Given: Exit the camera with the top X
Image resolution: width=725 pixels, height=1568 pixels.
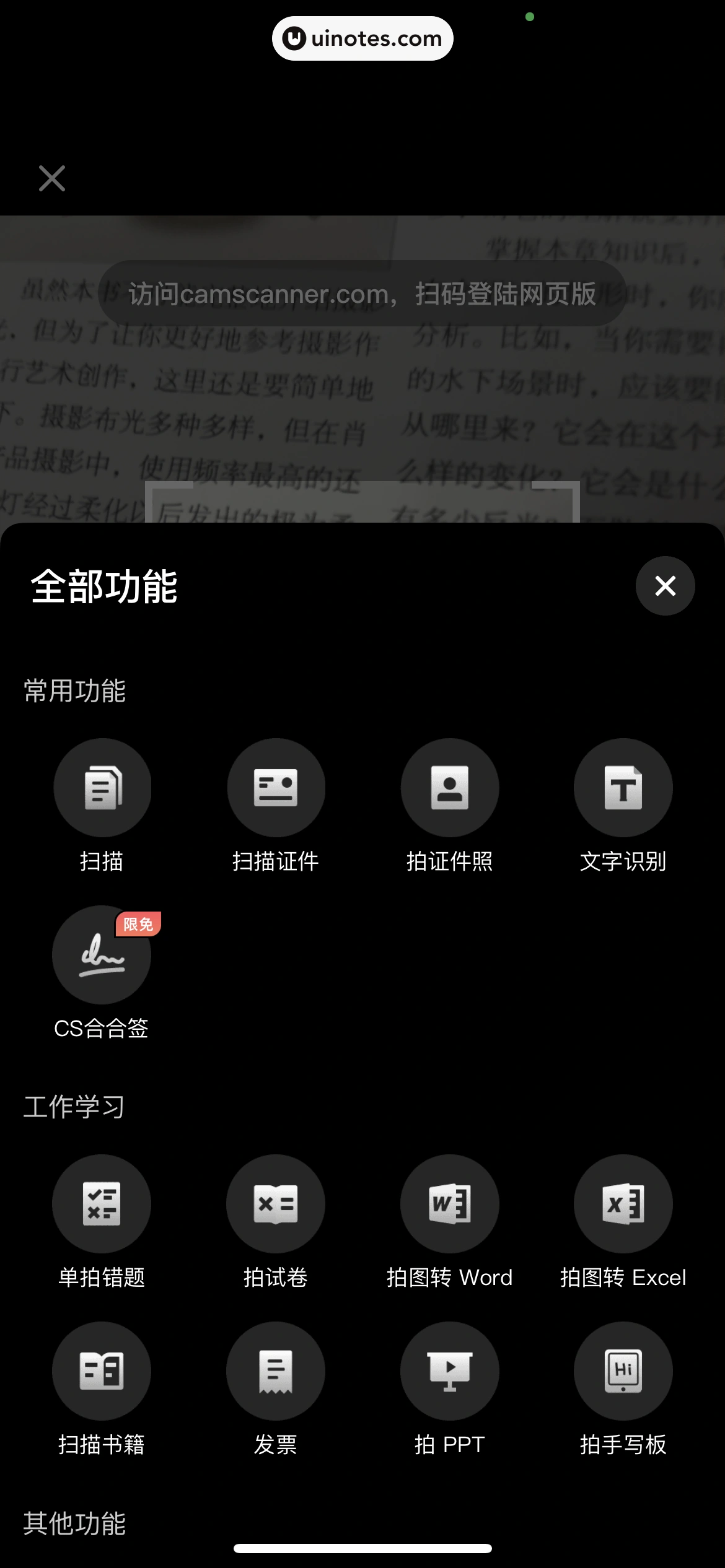Looking at the screenshot, I should (x=52, y=178).
